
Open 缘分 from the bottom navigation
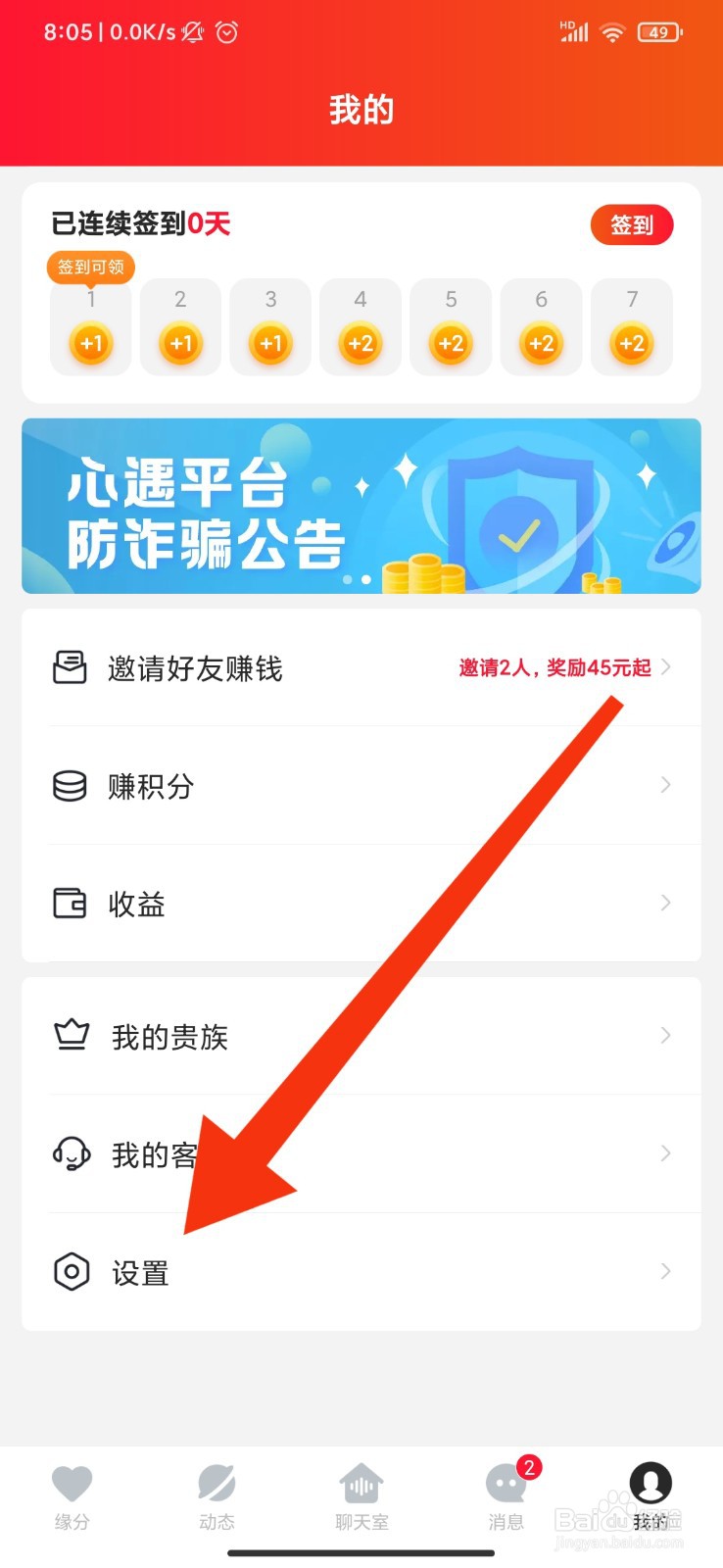[x=72, y=1496]
